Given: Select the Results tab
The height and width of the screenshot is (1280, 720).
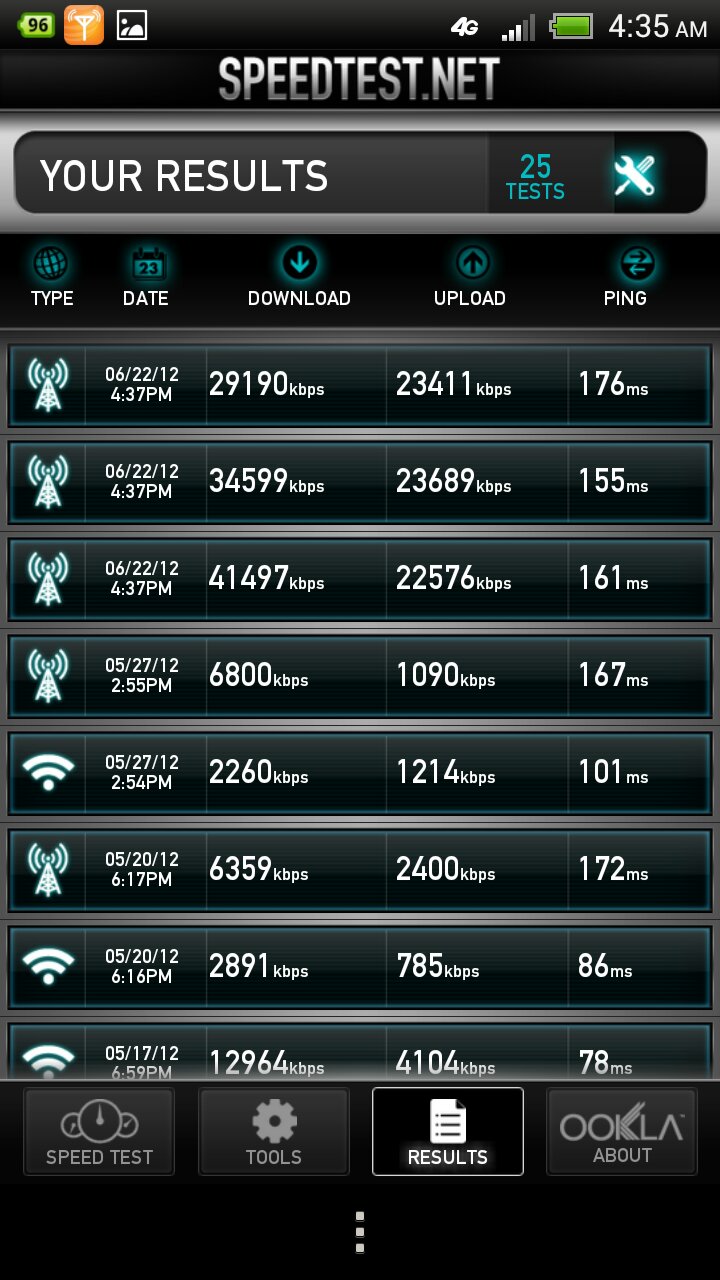Looking at the screenshot, I should 448,1132.
